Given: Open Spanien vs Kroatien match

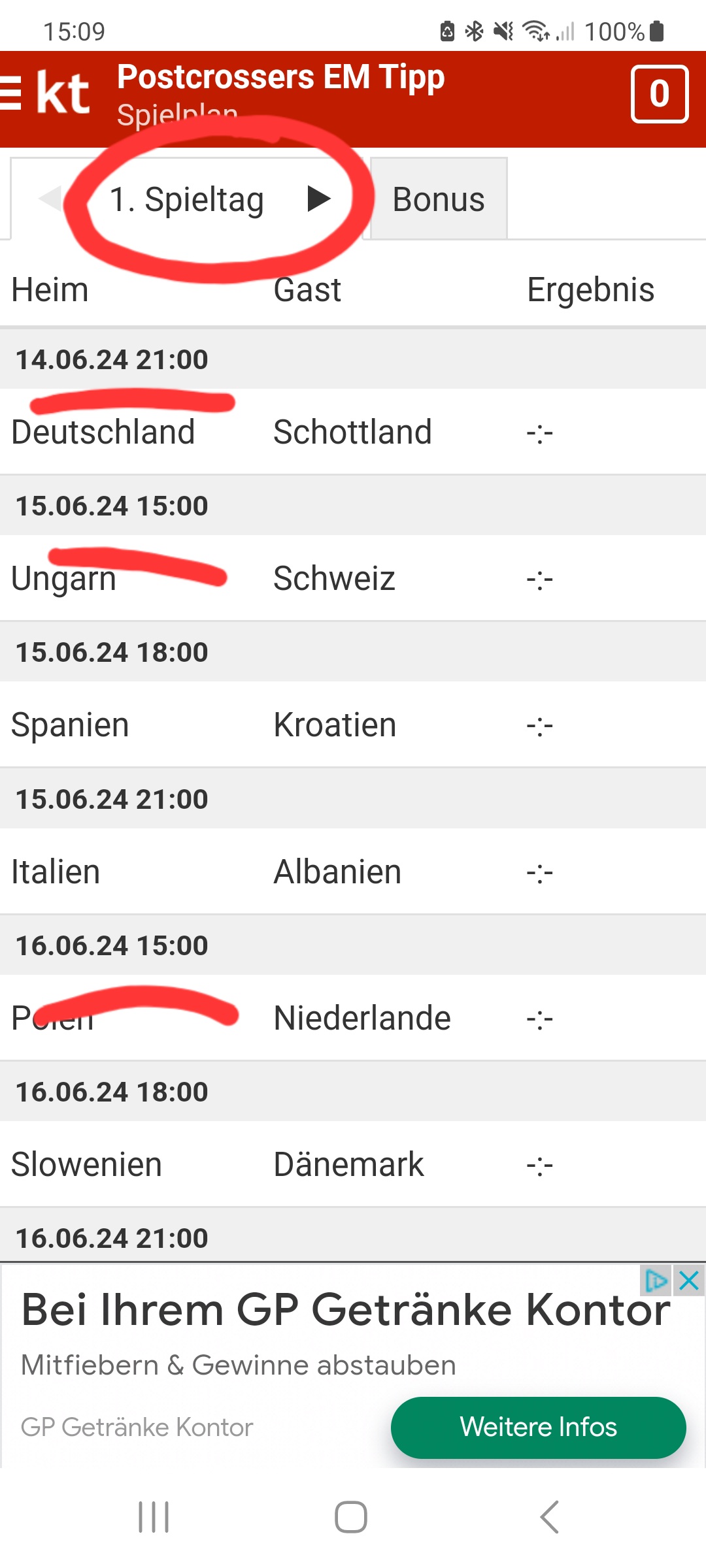Looking at the screenshot, I should pos(352,725).
